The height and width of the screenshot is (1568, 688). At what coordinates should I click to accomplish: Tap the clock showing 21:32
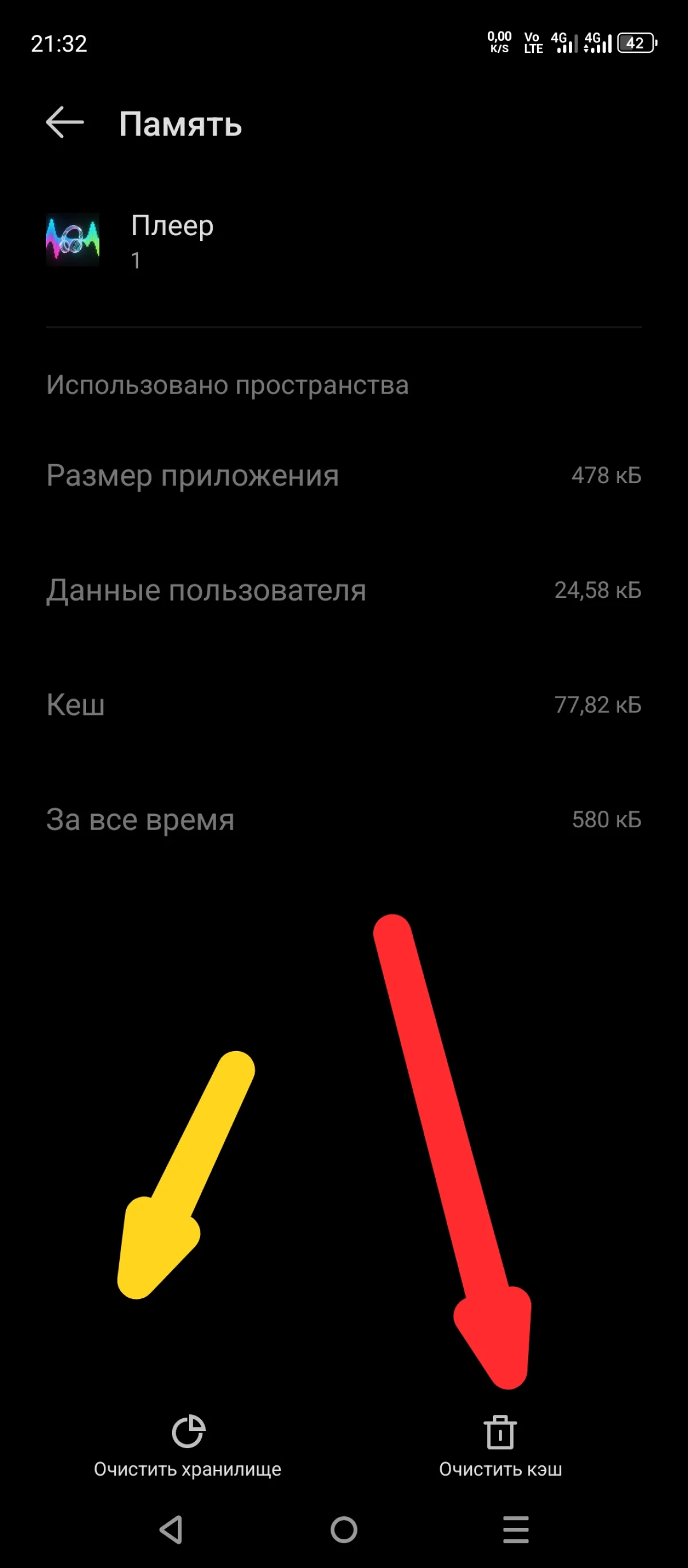point(58,42)
